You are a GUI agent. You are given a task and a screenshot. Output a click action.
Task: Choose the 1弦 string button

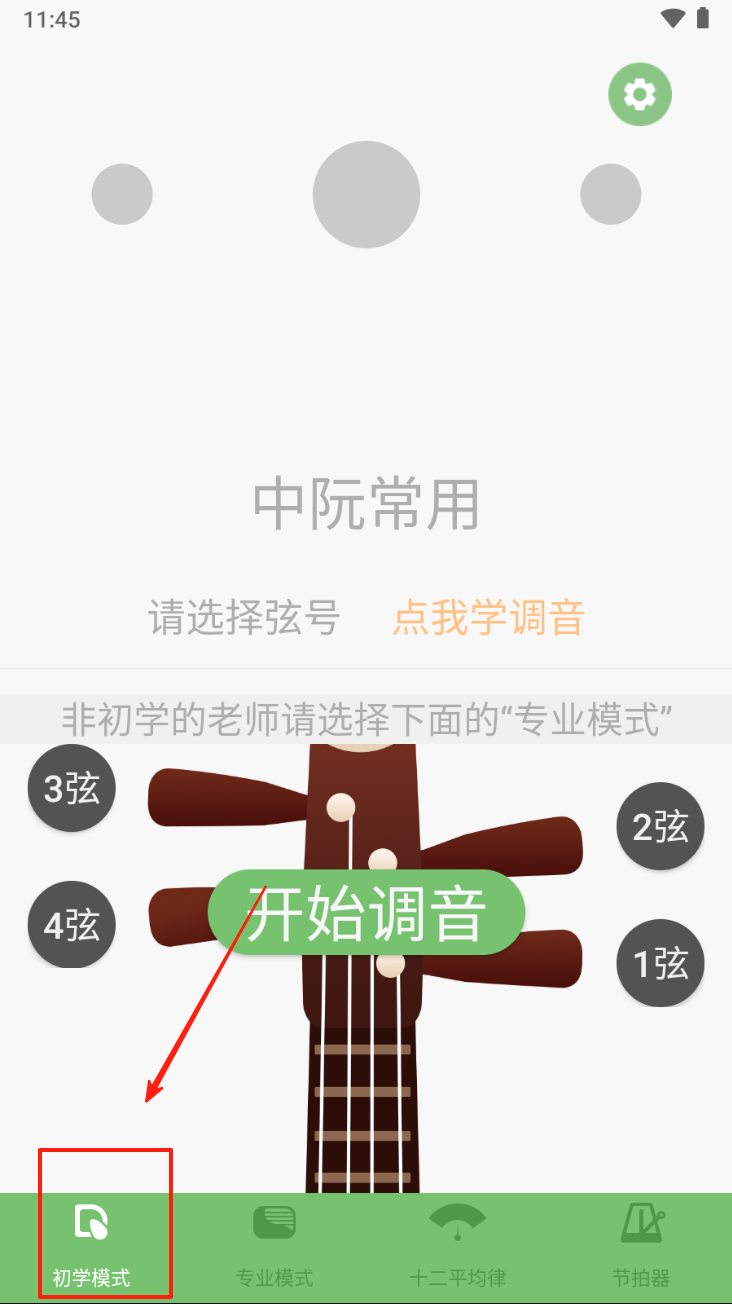click(660, 962)
